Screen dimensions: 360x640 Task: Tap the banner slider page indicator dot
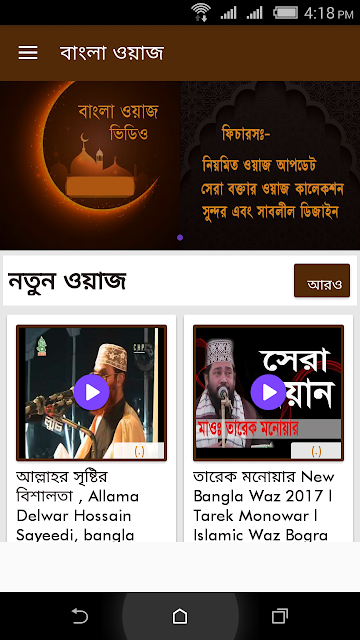click(x=180, y=238)
